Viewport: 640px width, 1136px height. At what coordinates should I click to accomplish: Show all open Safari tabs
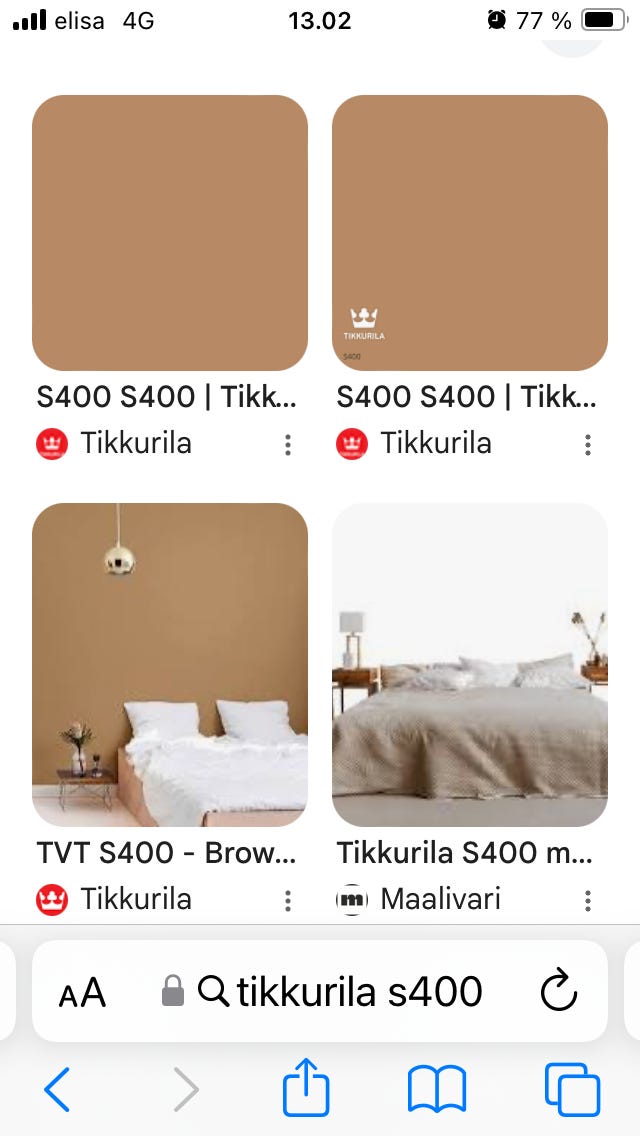[x=572, y=1089]
